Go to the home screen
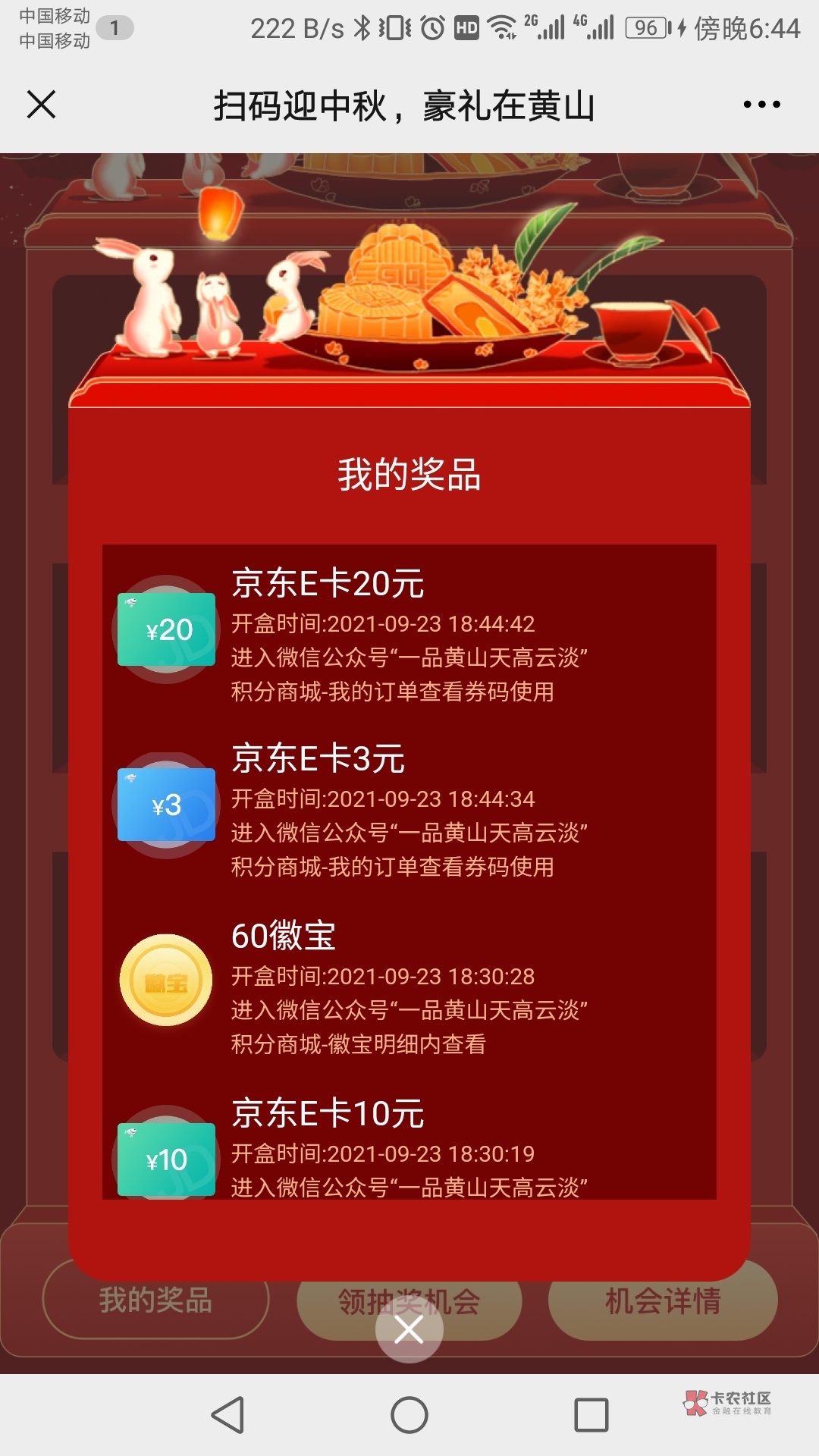 [x=409, y=1415]
